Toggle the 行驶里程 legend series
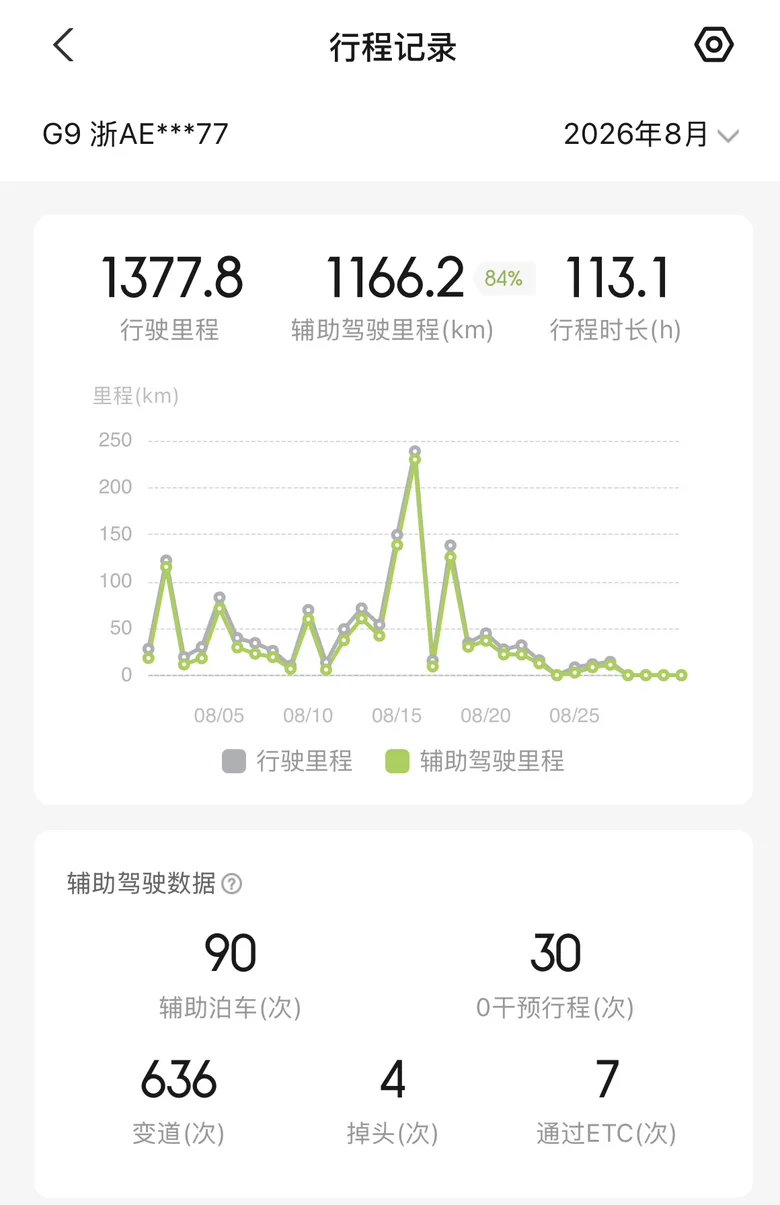Image resolution: width=780 pixels, height=1205 pixels. tap(287, 762)
